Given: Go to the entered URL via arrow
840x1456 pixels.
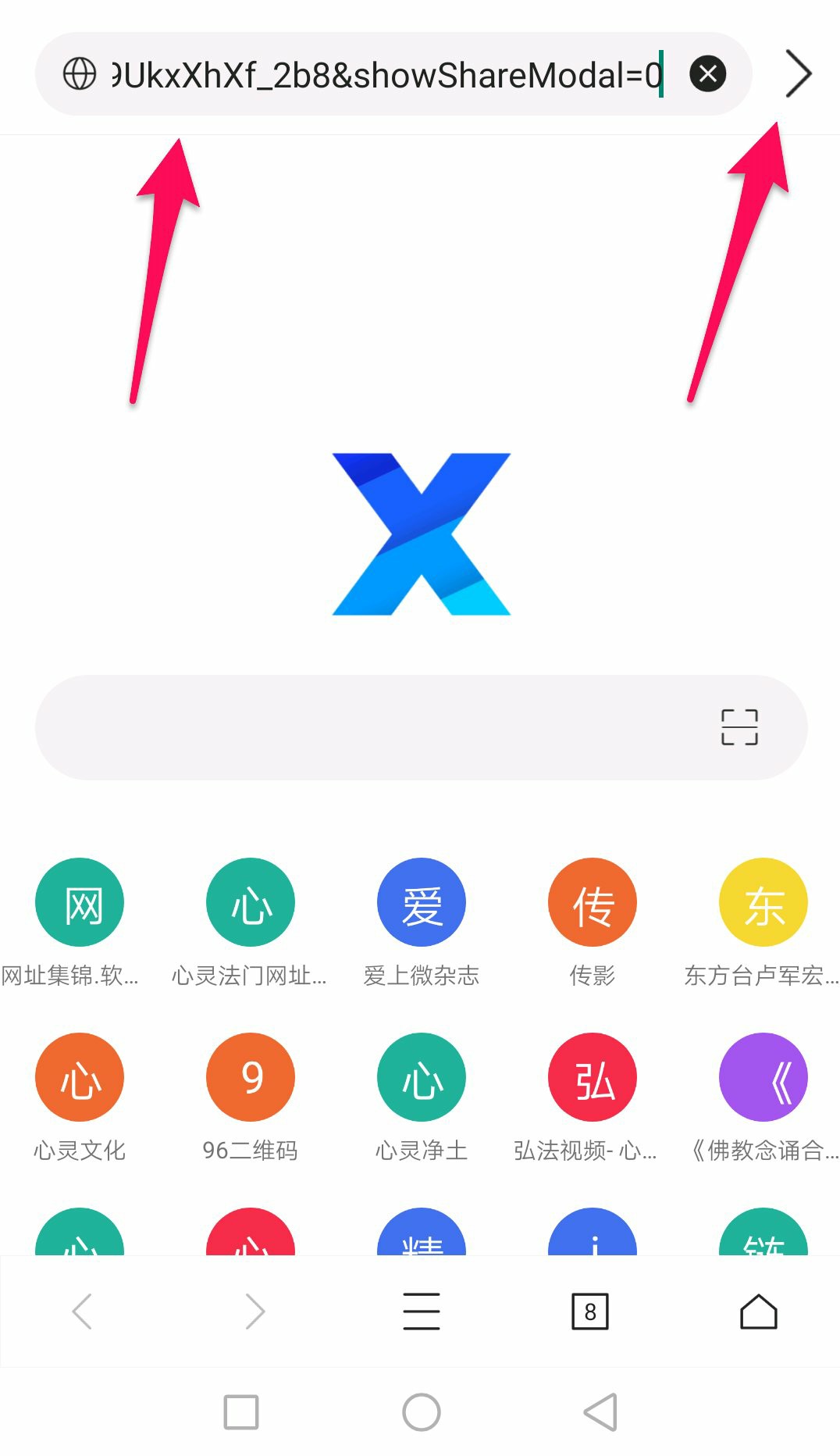Looking at the screenshot, I should point(798,74).
